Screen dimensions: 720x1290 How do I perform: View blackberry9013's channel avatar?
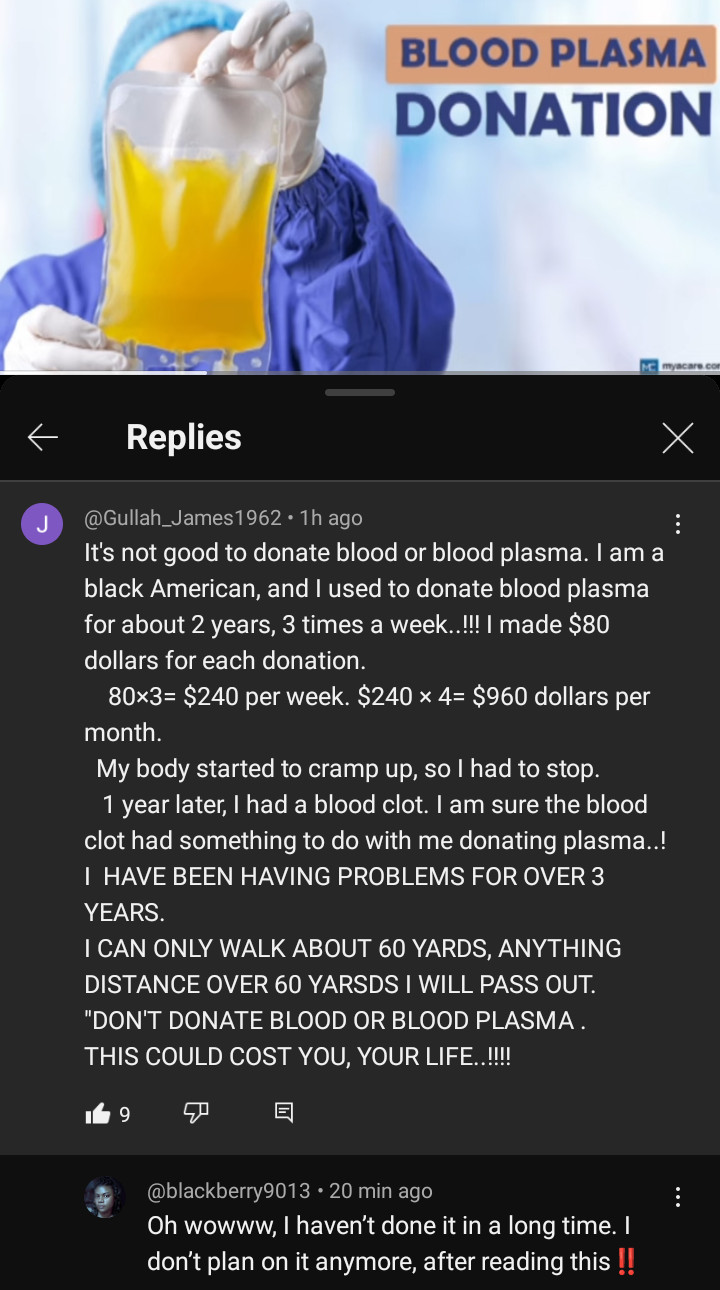105,1197
